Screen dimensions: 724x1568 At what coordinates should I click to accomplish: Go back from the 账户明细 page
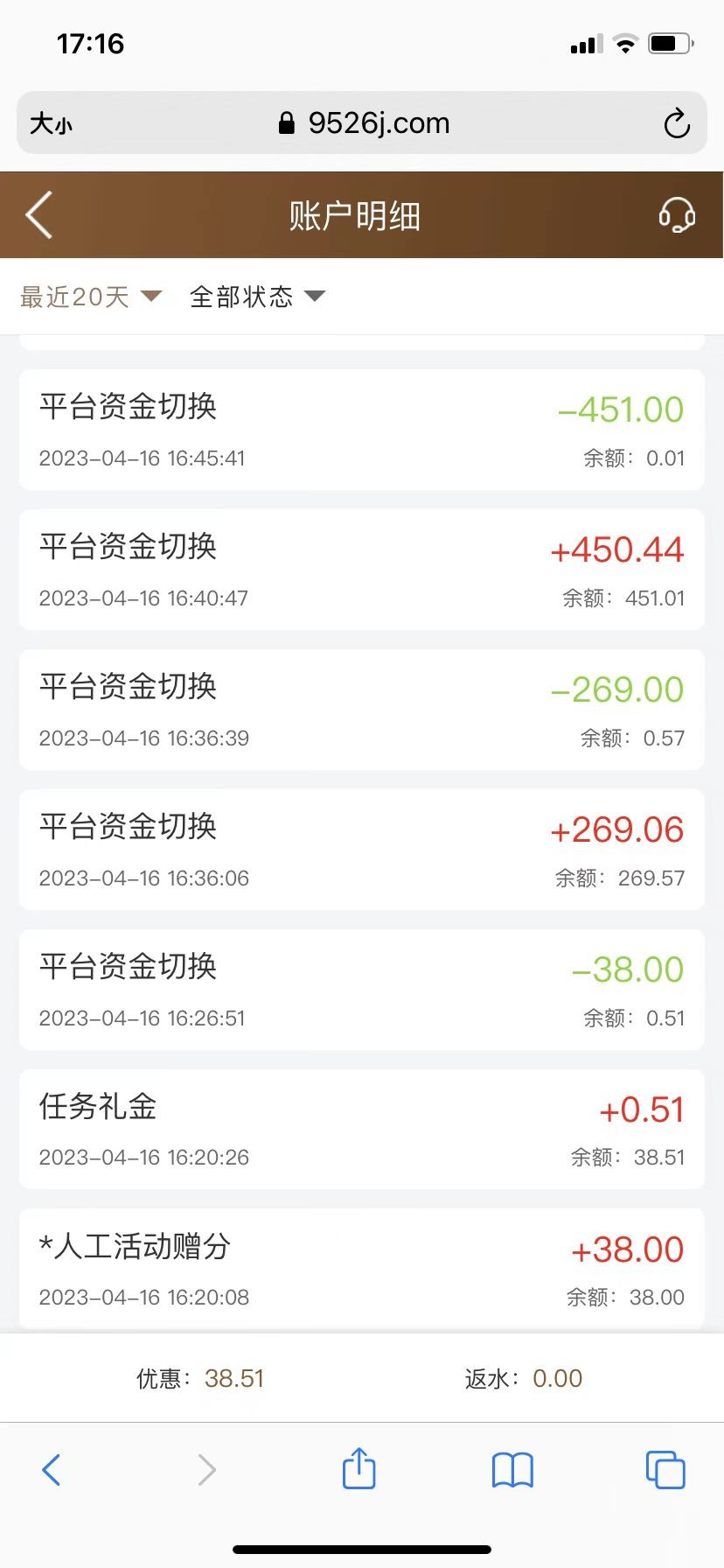pos(39,214)
